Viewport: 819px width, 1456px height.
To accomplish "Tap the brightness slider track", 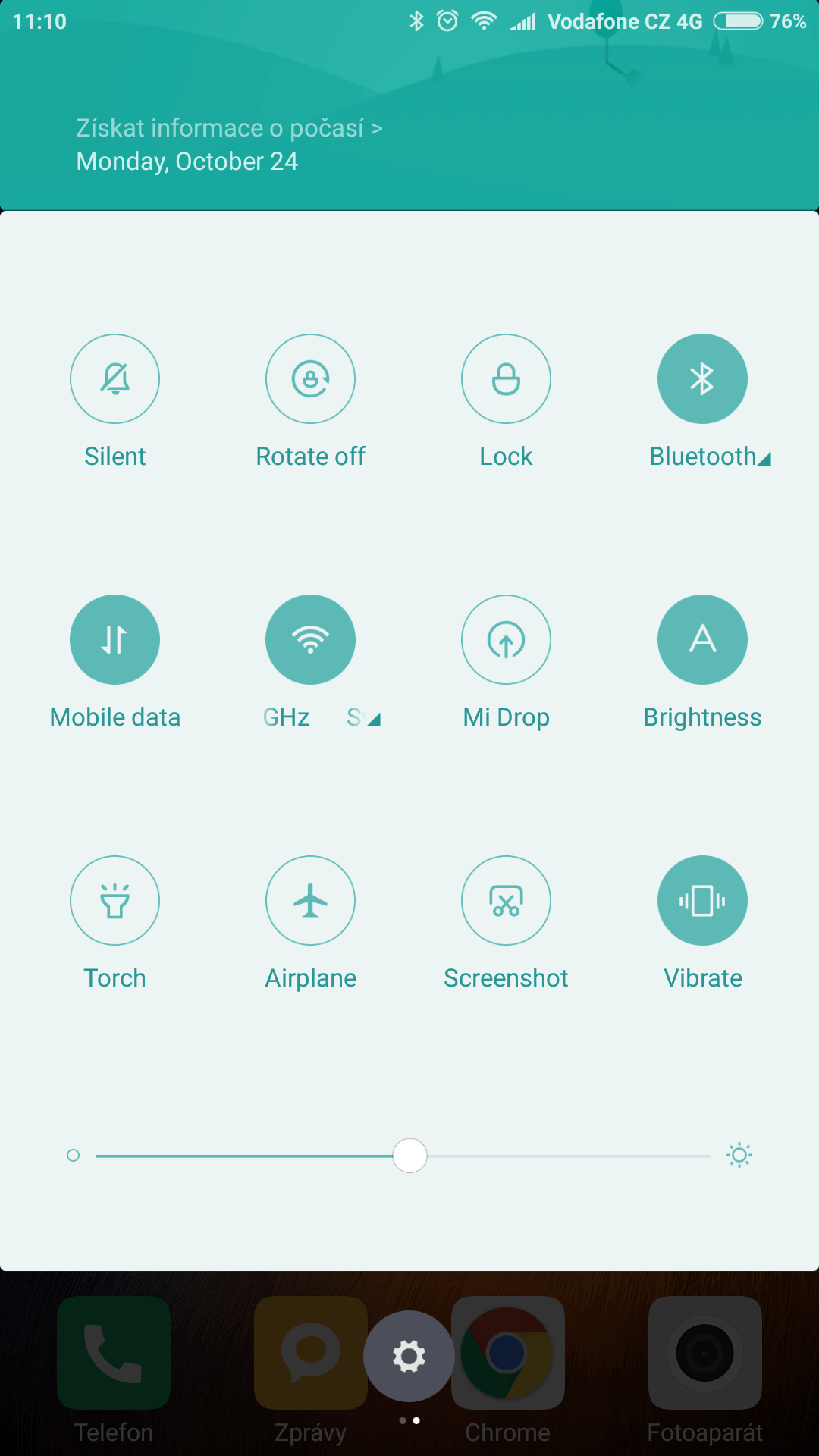I will pyautogui.click(x=403, y=1156).
